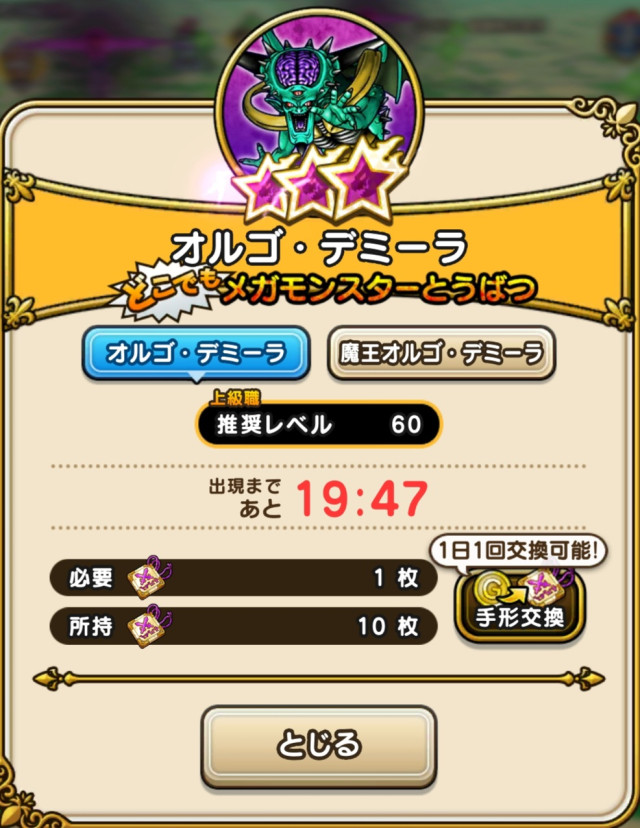
Task: Switch to the 魔王オルゴ・デミーラ tab
Action: (441, 352)
